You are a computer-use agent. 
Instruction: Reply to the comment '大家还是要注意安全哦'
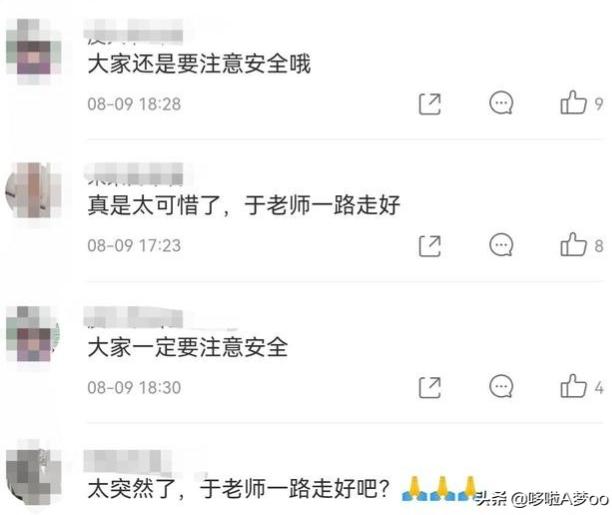[x=501, y=103]
